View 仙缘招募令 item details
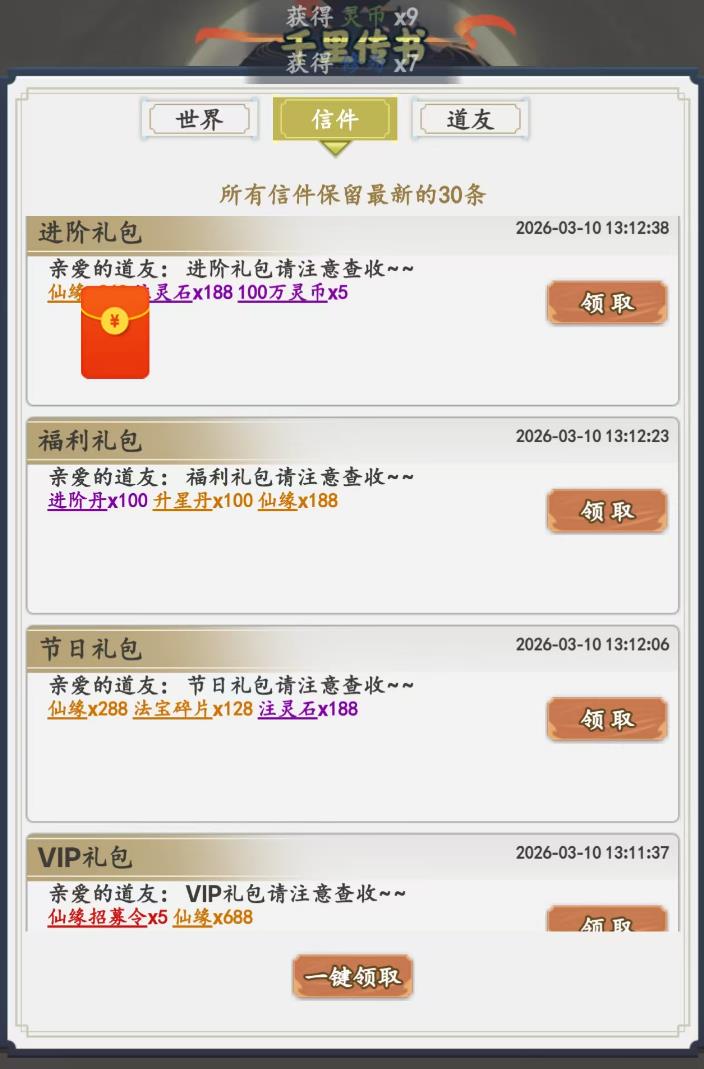The image size is (704, 1069). (97, 917)
